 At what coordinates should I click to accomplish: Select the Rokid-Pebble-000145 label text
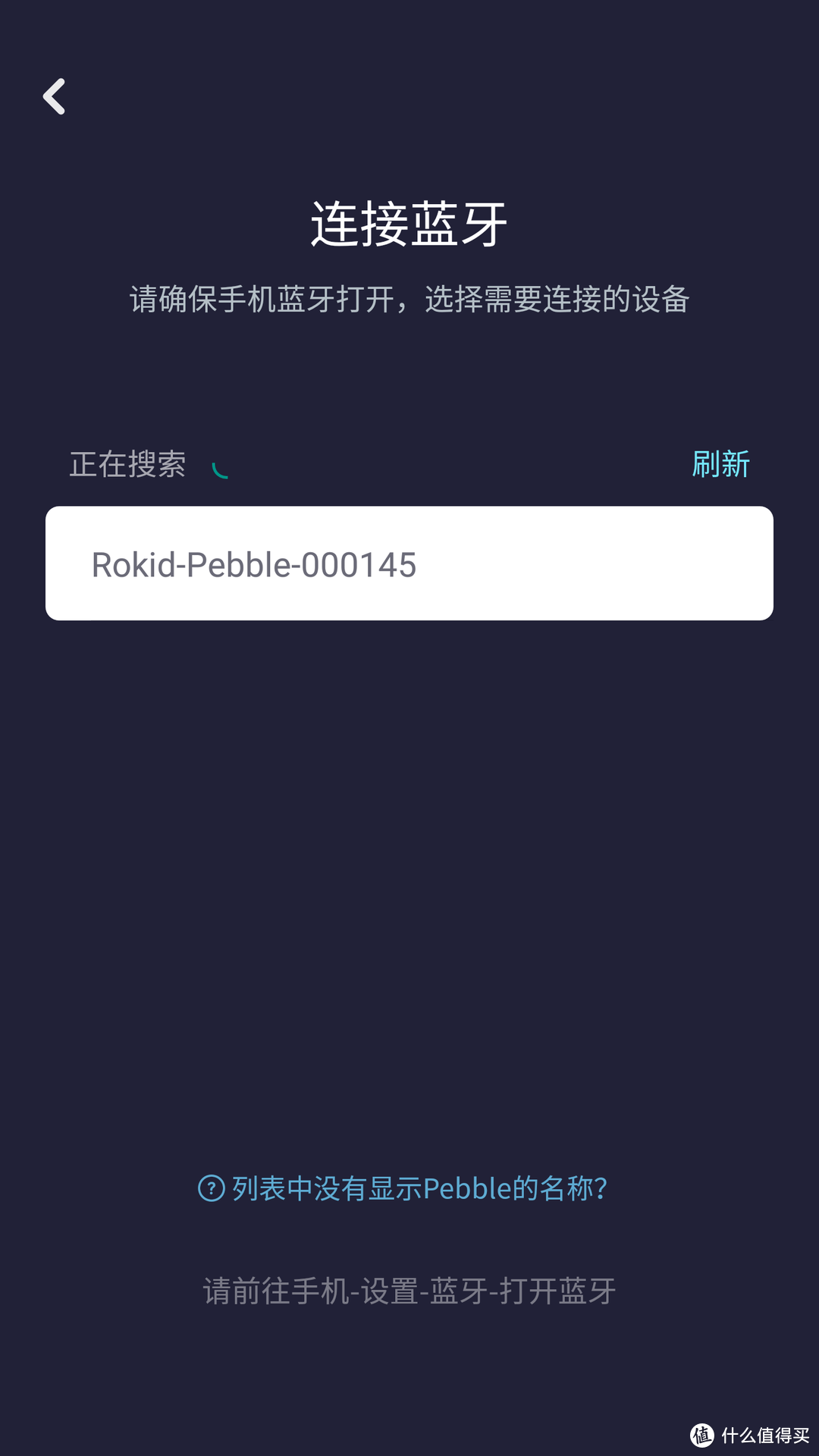pyautogui.click(x=253, y=565)
